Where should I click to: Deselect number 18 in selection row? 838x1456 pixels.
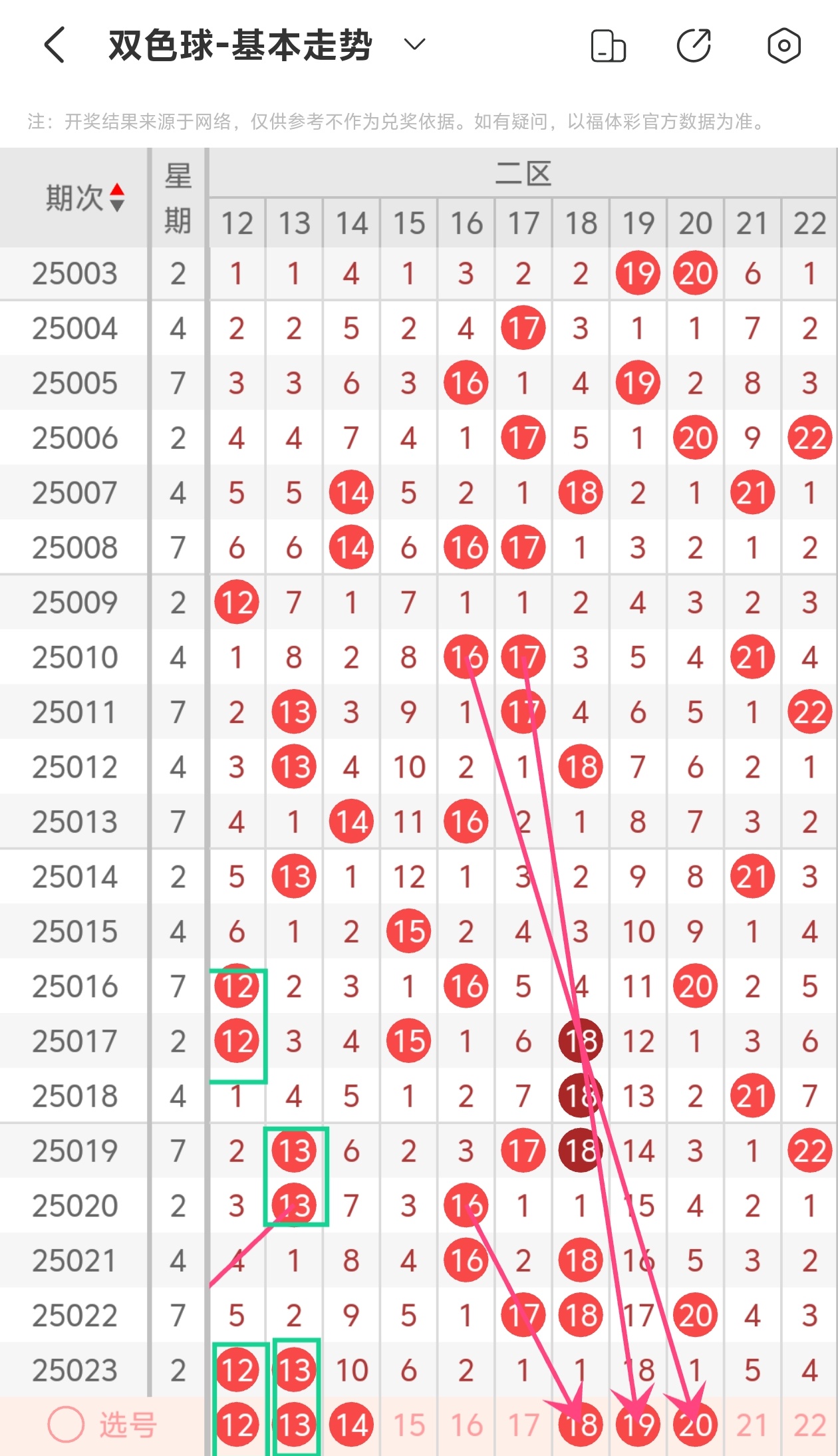[581, 1425]
